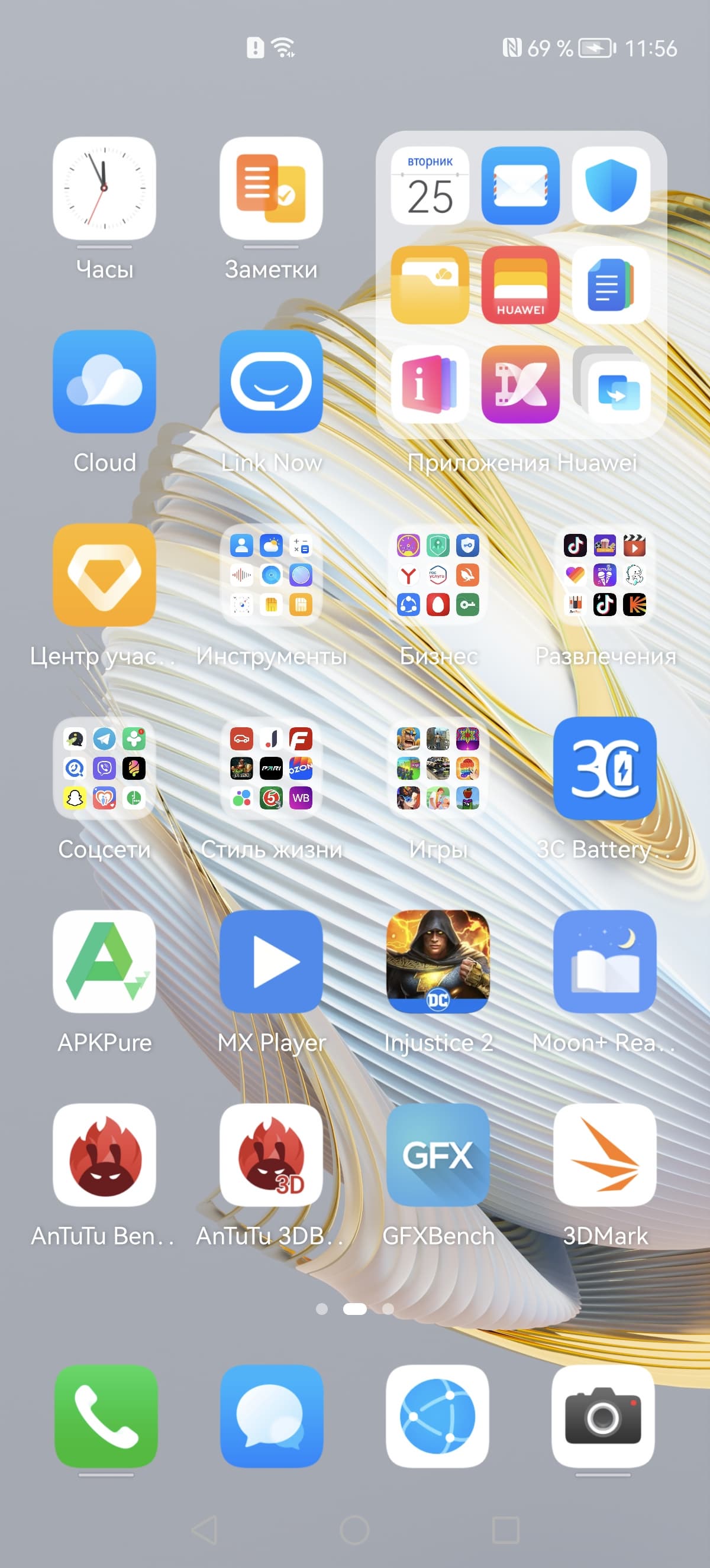
Task: Launch 3DMark
Action: (605, 1155)
